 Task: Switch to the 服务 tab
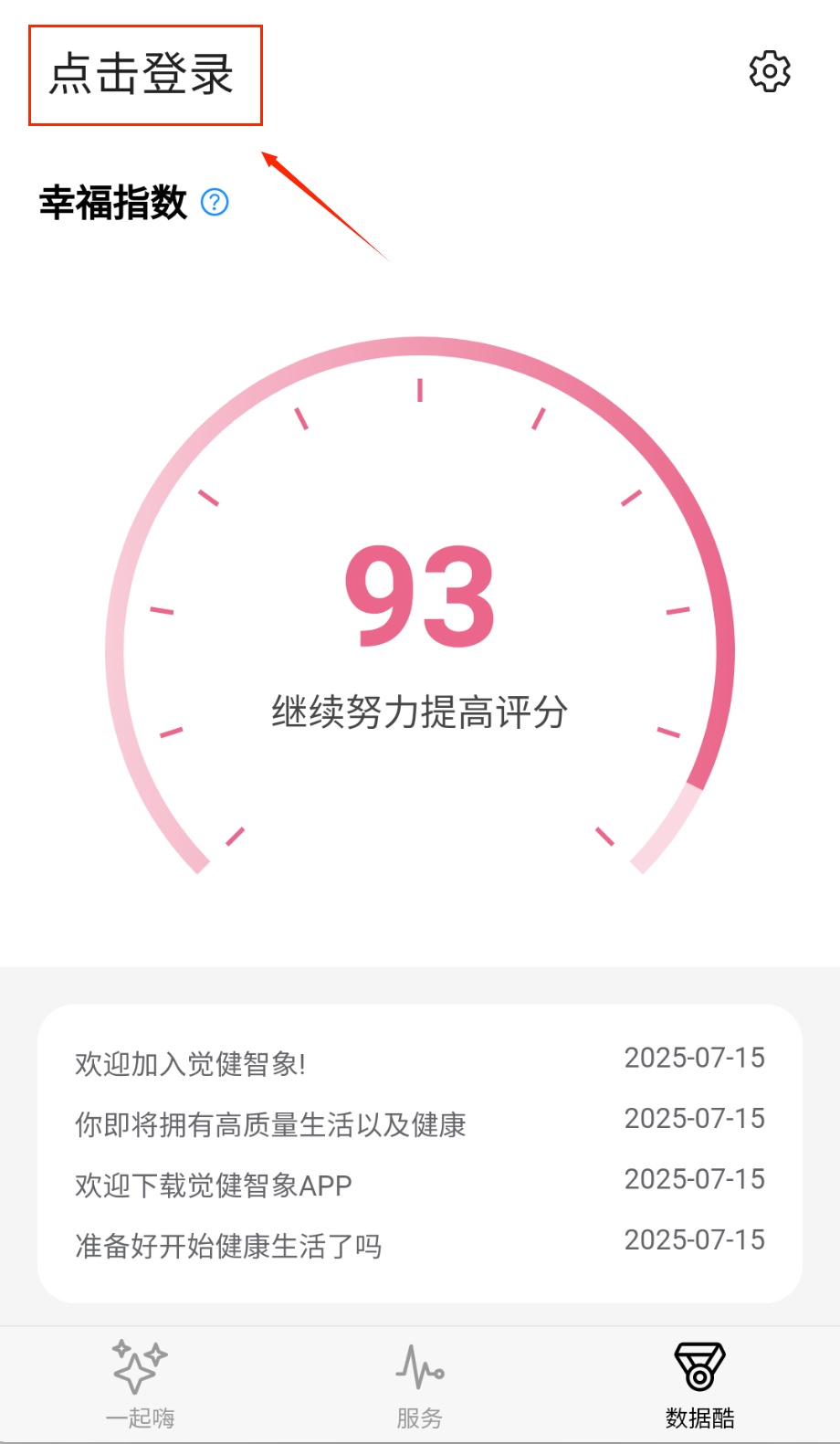tap(420, 1383)
